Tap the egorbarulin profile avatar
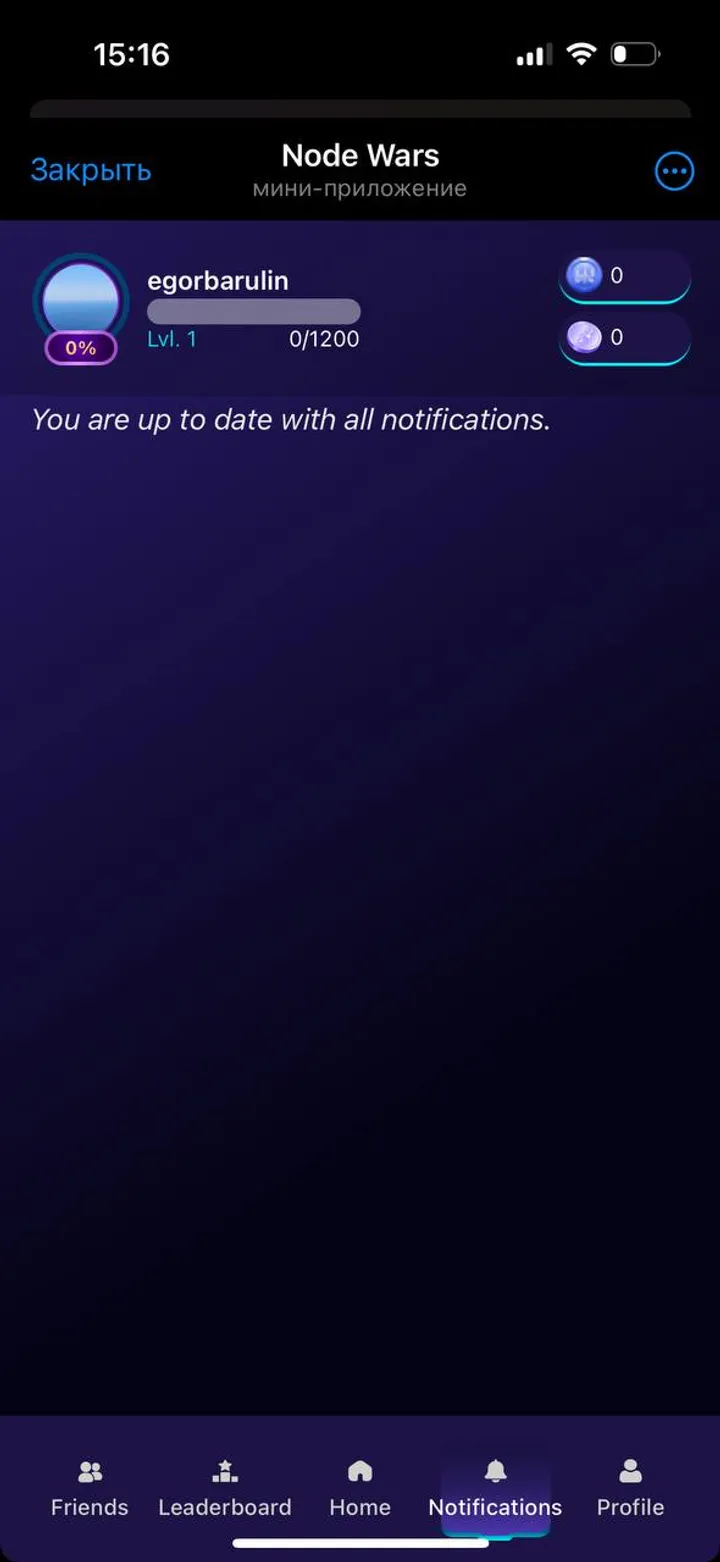 (81, 303)
